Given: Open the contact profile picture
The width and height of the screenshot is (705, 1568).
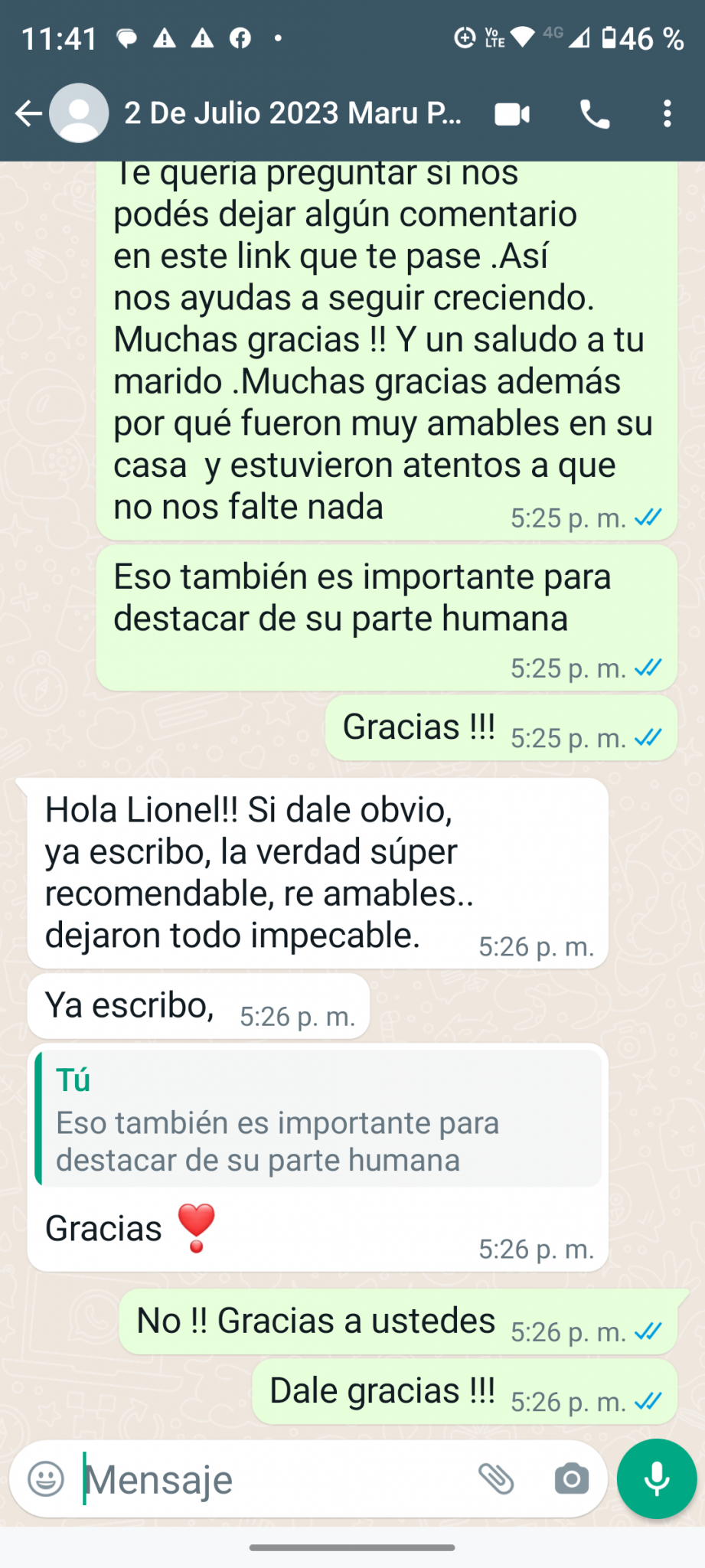Looking at the screenshot, I should [x=79, y=113].
